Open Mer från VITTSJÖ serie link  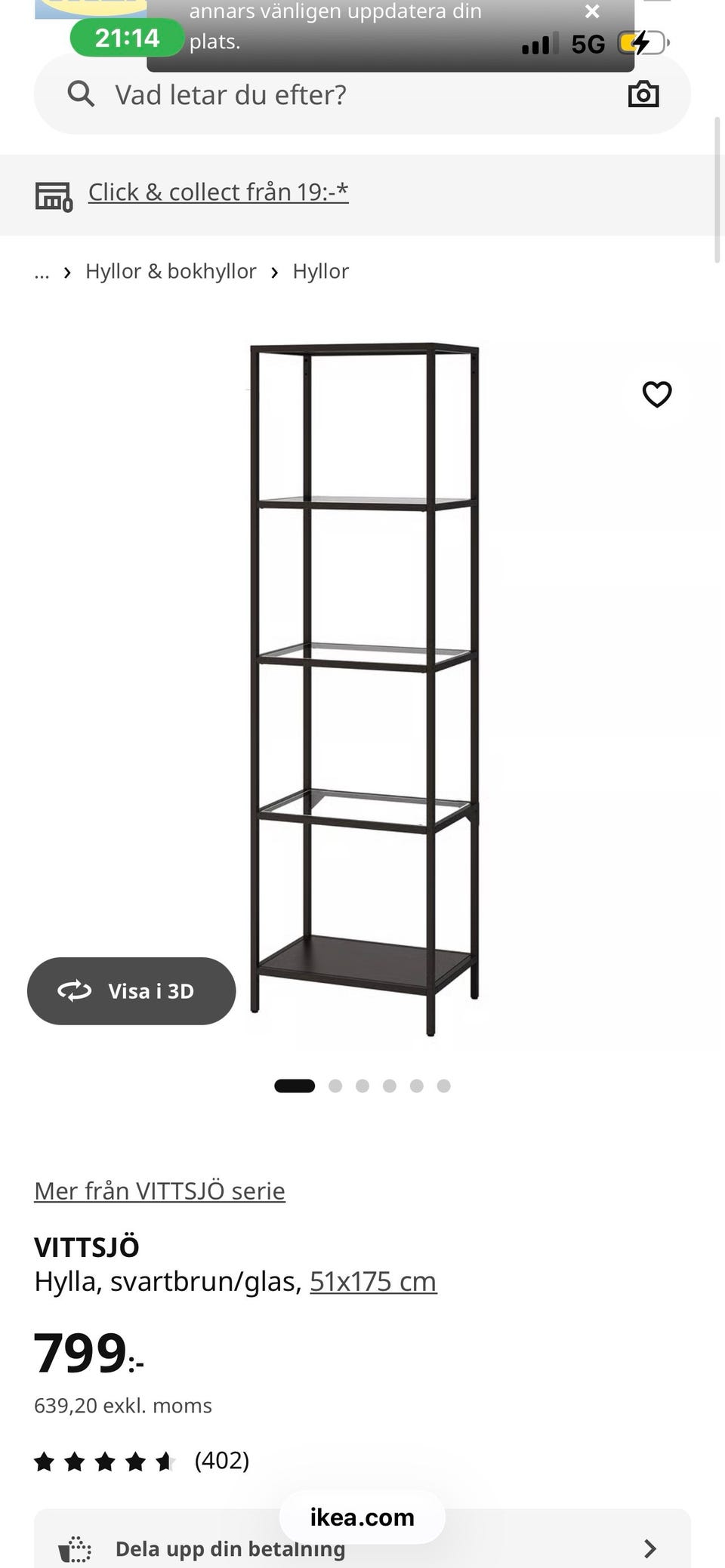[x=159, y=1191]
